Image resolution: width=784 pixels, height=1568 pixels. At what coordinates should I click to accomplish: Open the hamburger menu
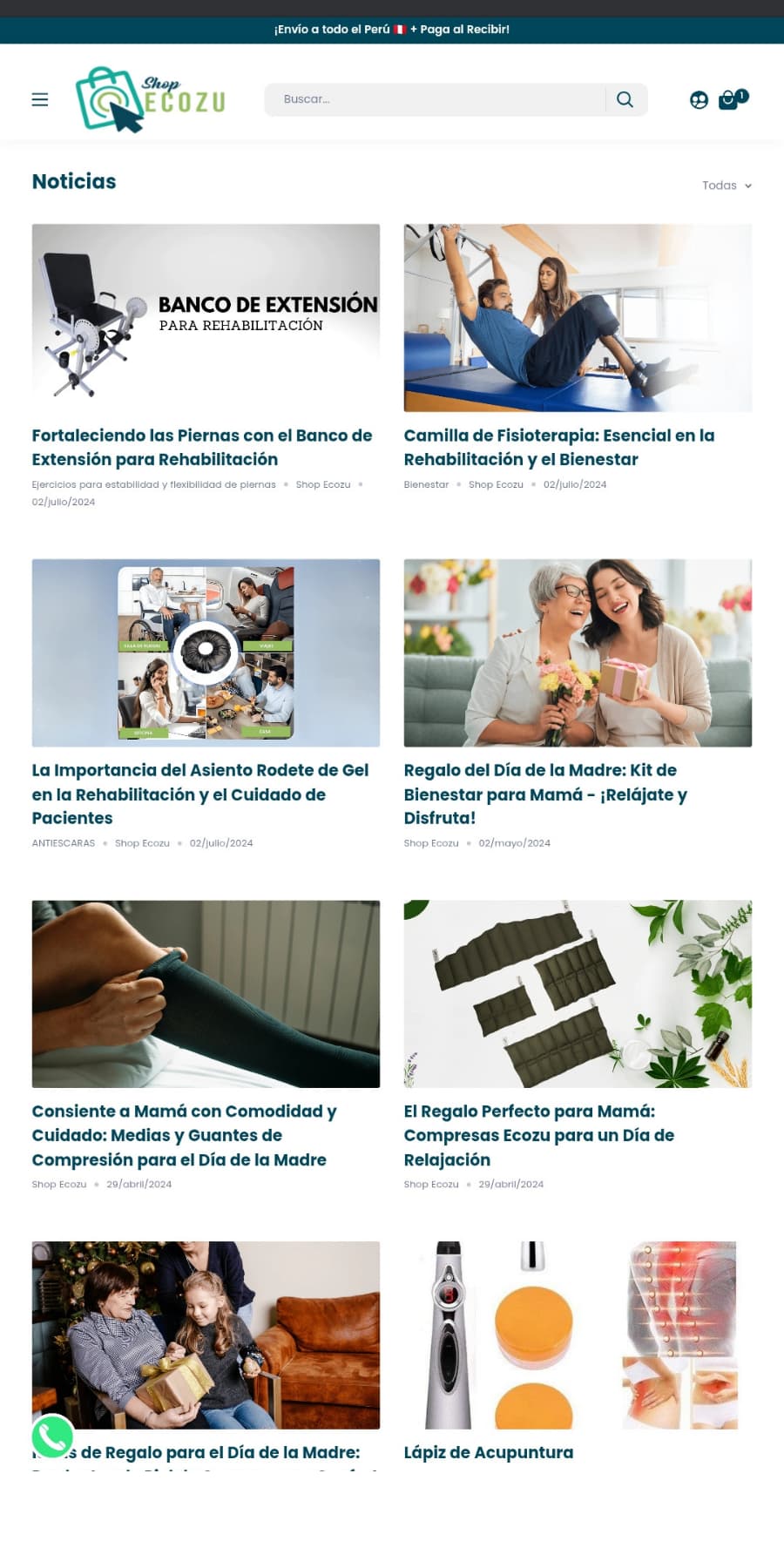(40, 99)
